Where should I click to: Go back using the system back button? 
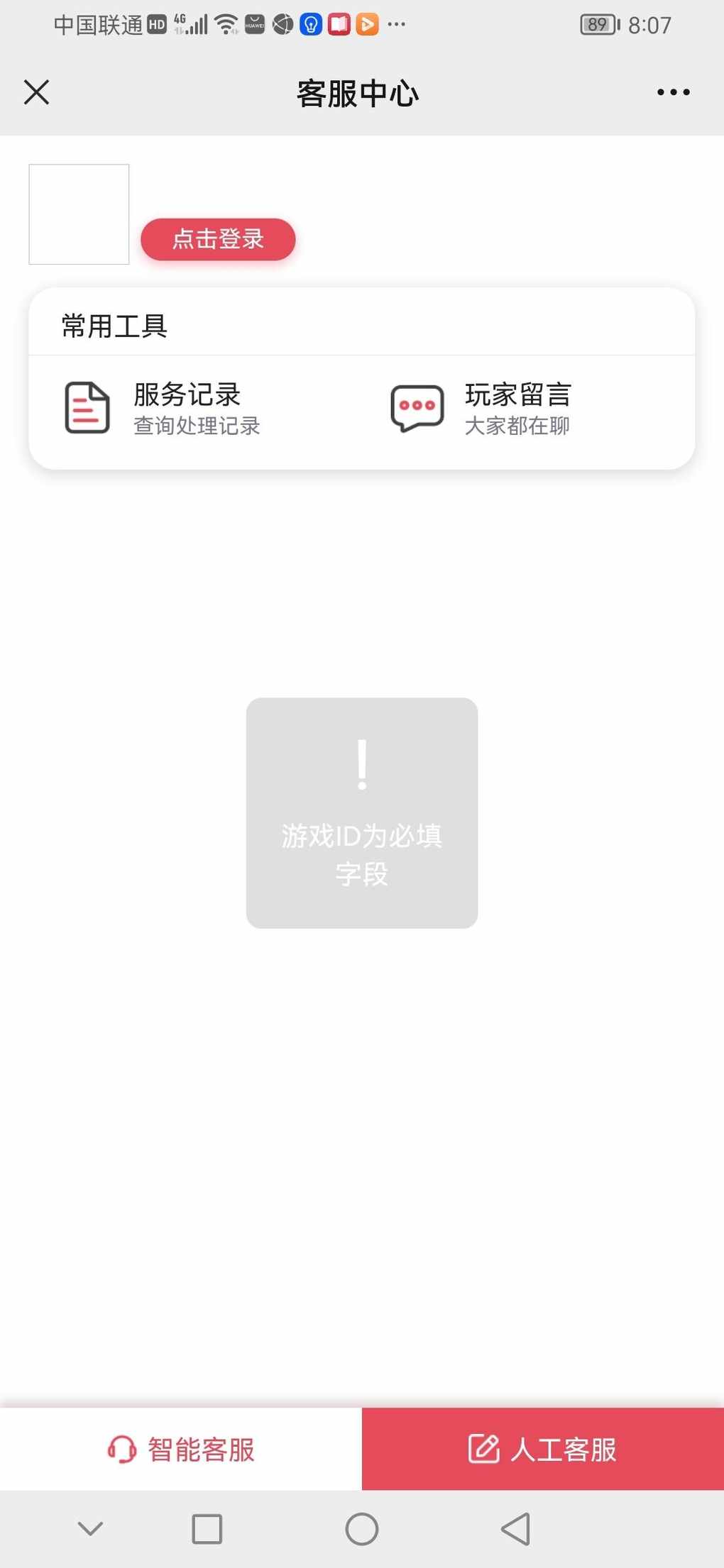(x=516, y=1528)
